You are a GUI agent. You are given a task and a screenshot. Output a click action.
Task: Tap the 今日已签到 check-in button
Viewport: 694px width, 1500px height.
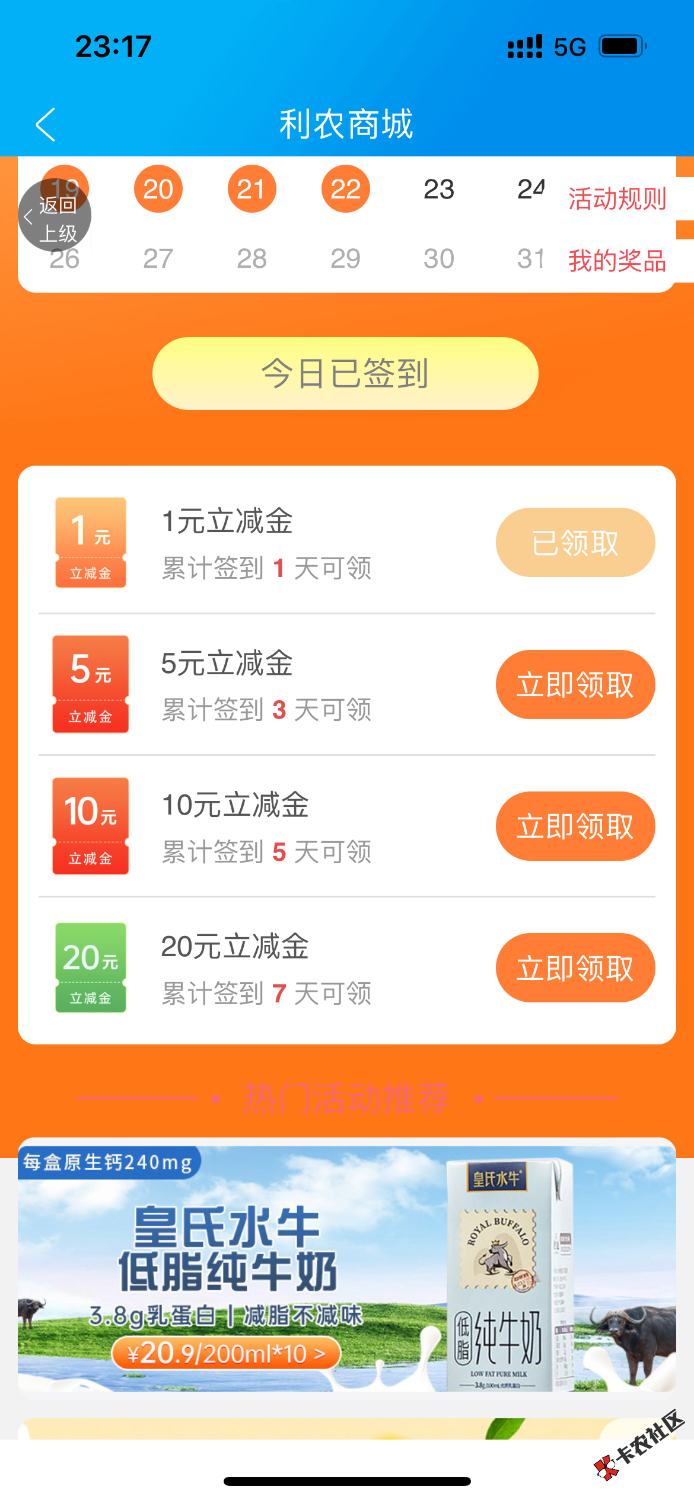tap(345, 373)
